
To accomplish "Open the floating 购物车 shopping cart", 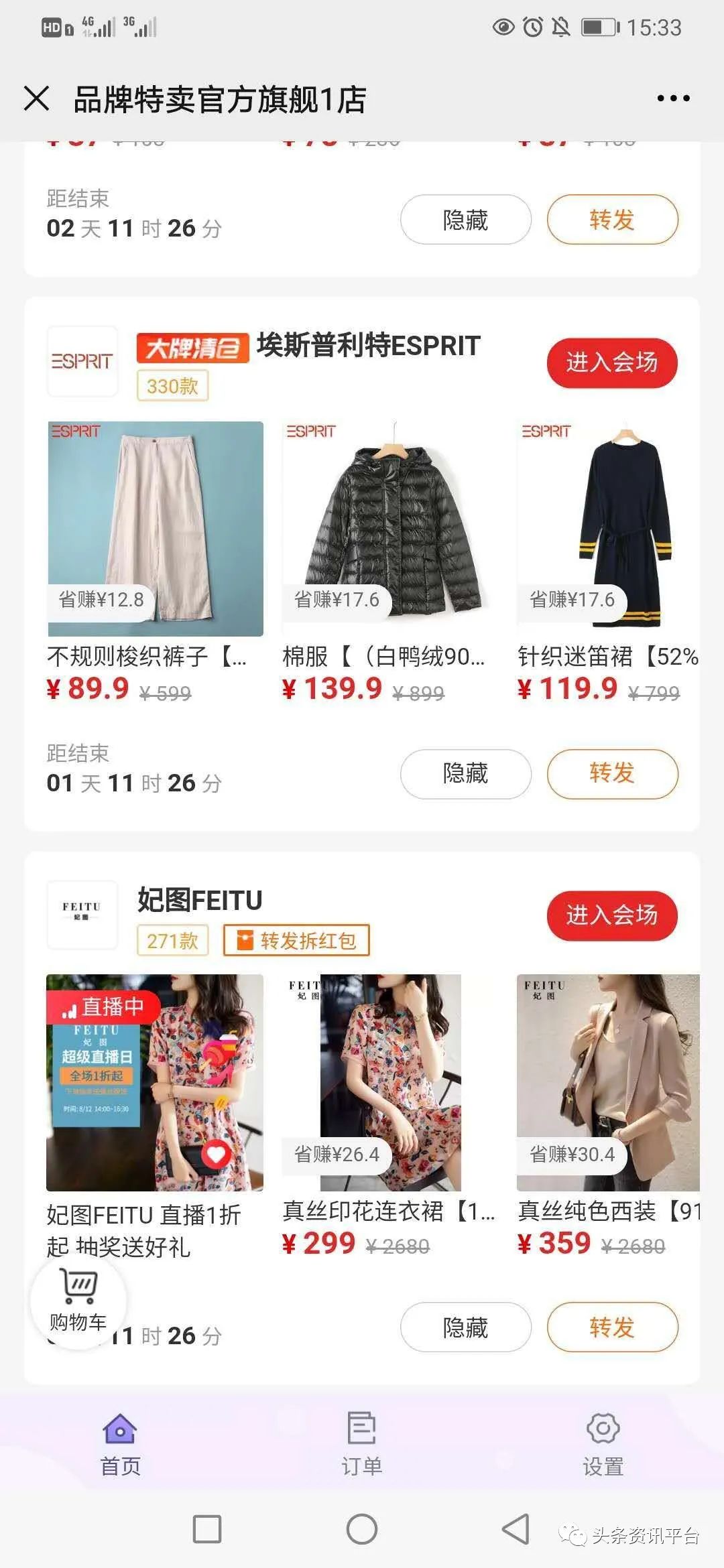I will (78, 1299).
